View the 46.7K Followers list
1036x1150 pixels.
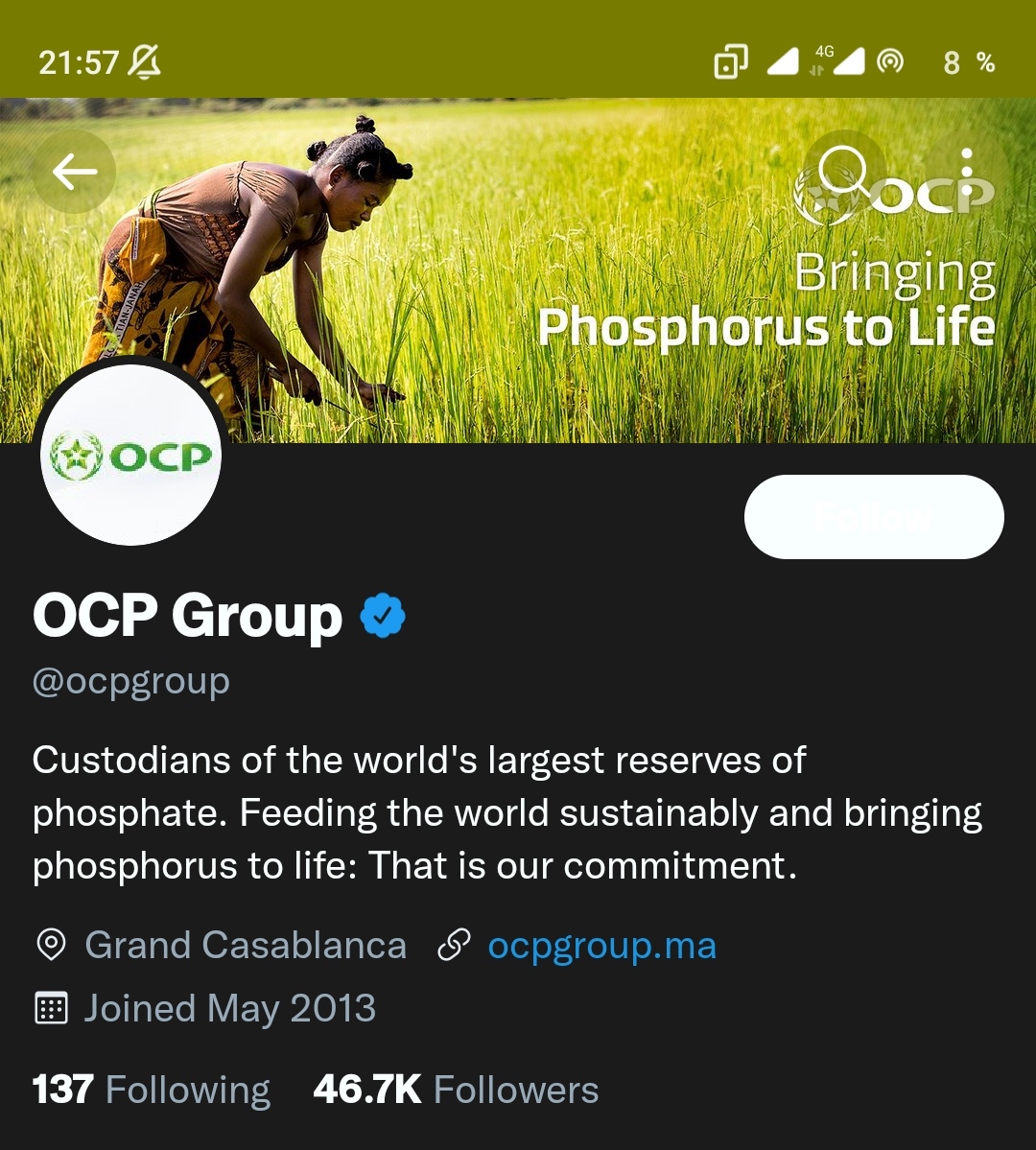click(x=456, y=1091)
